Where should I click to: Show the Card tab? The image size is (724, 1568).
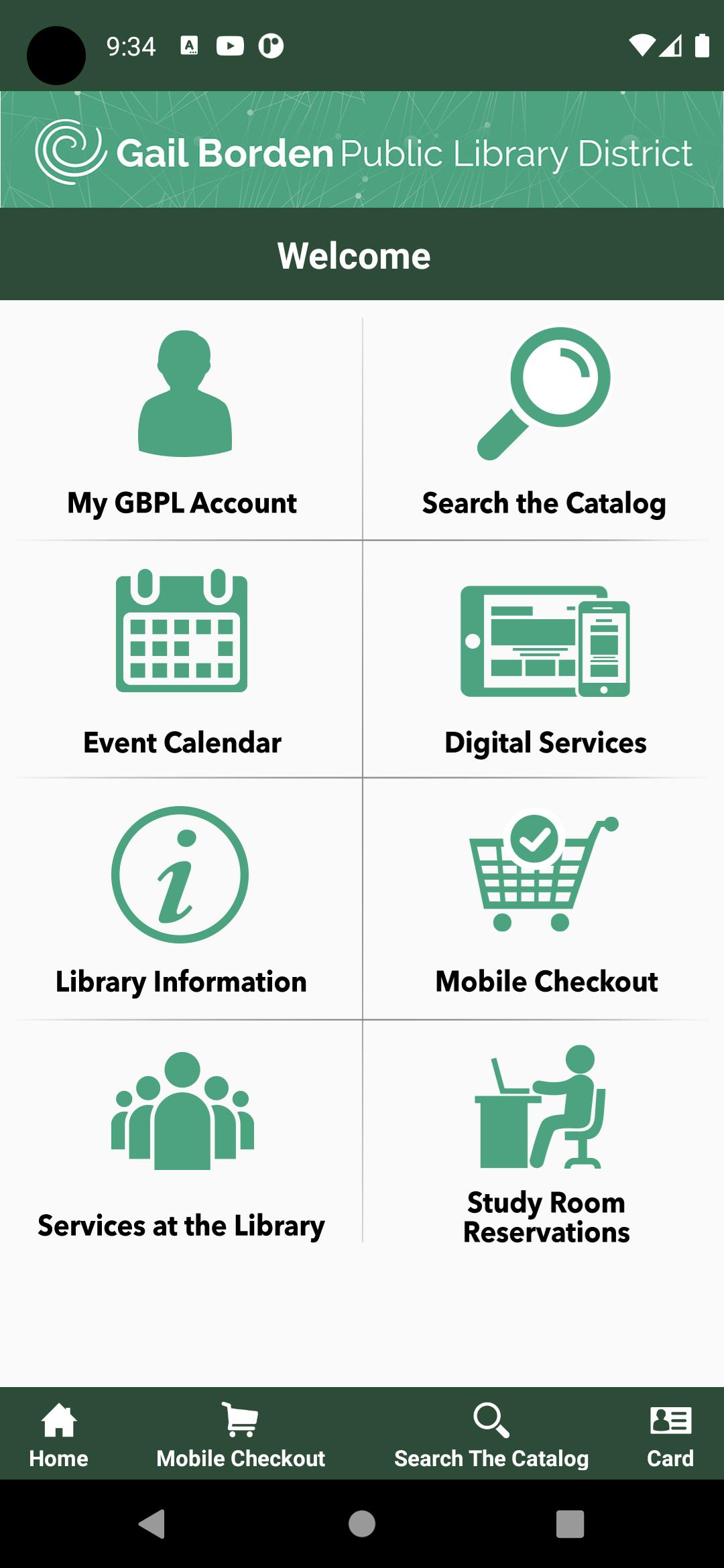670,1434
